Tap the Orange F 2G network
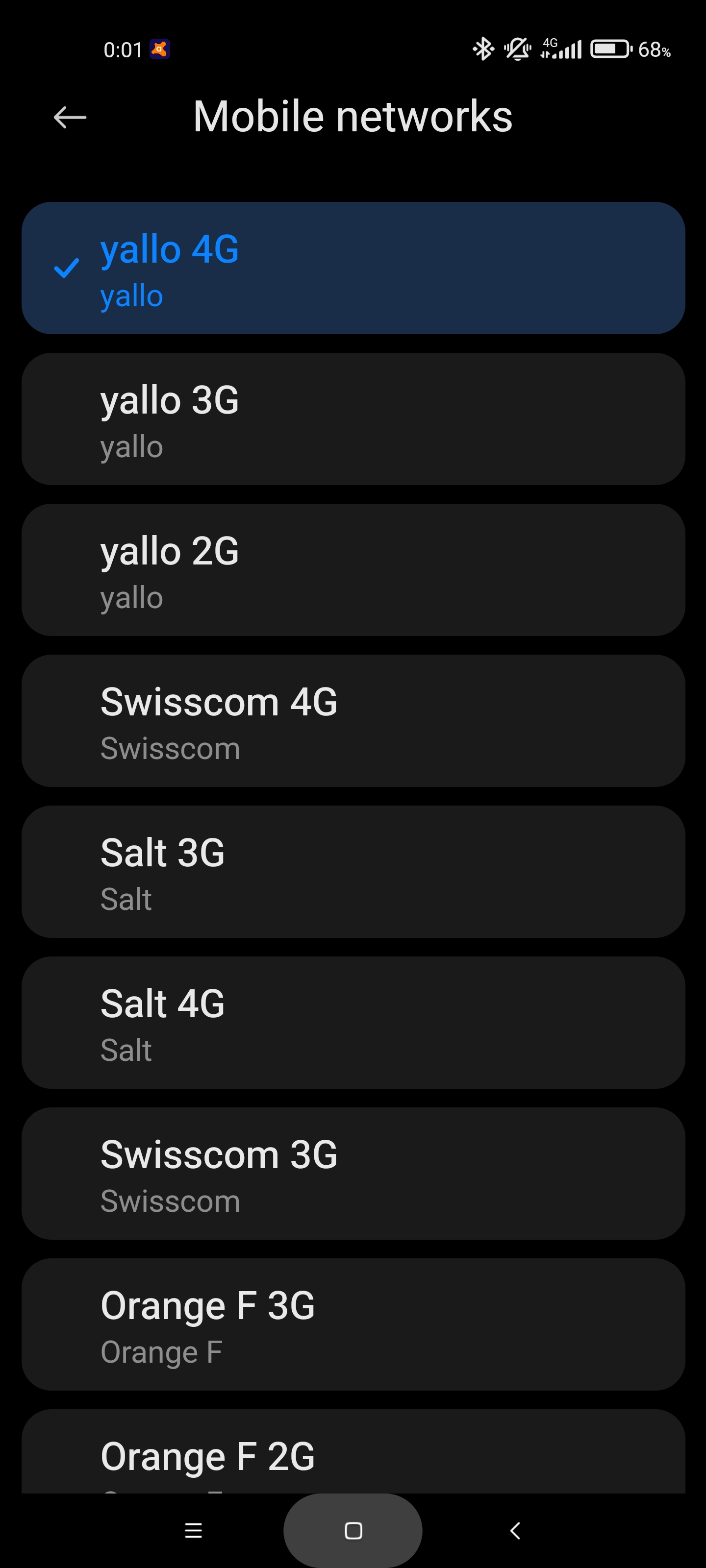 coord(353,1451)
